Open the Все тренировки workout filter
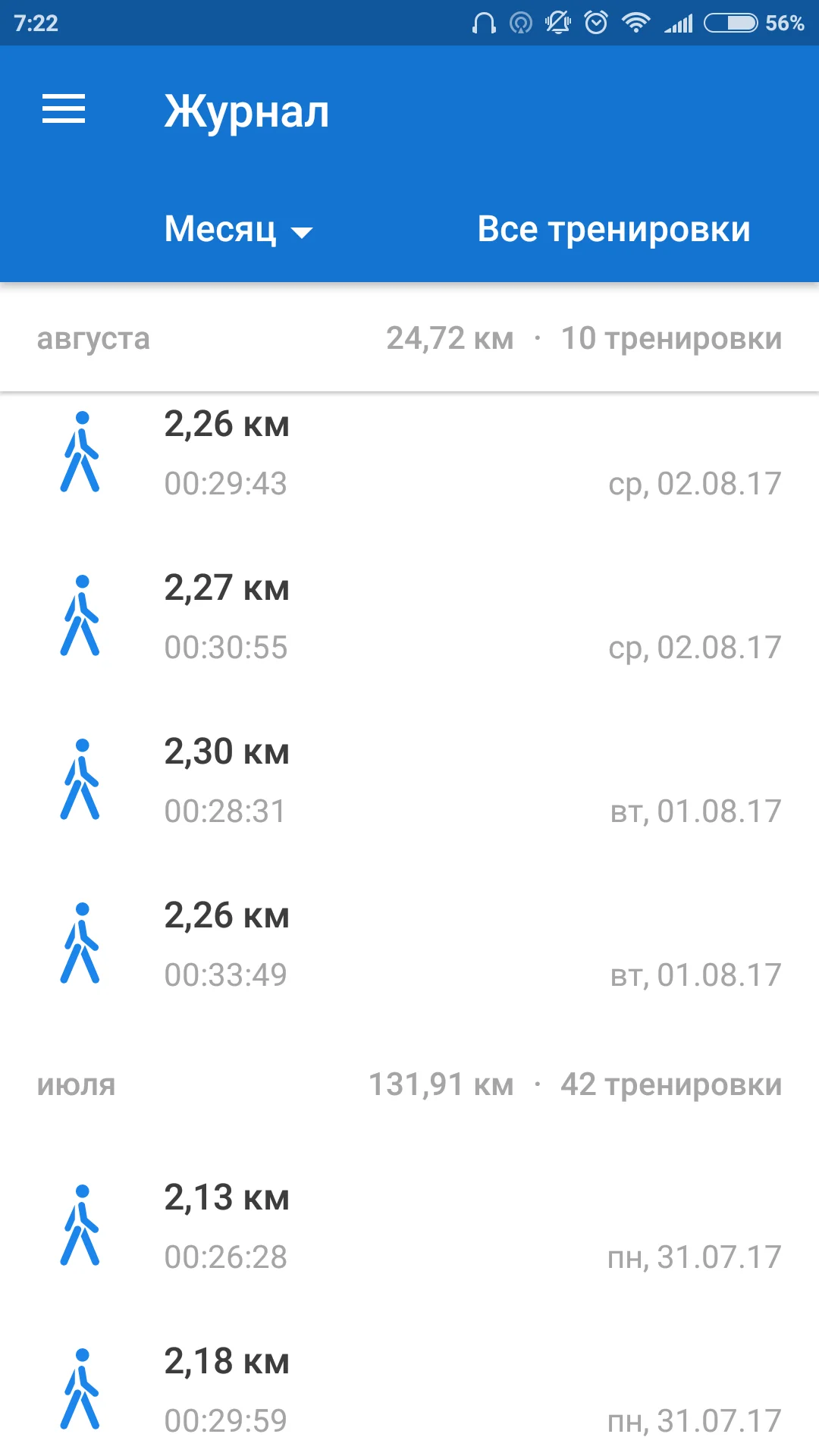Image resolution: width=819 pixels, height=1456 pixels. coord(613,230)
